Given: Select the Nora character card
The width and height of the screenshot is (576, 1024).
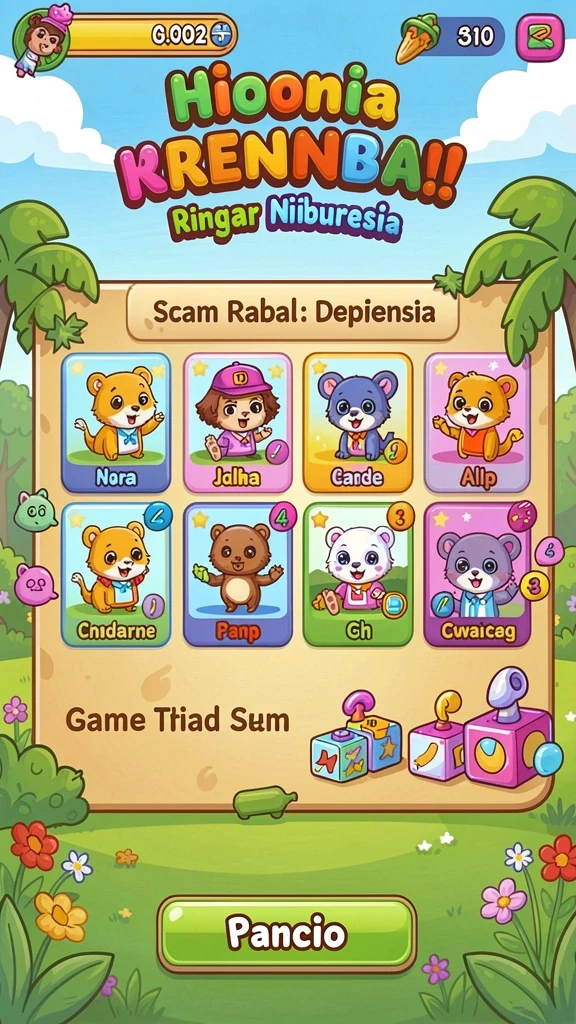Looking at the screenshot, I should pos(116,423).
